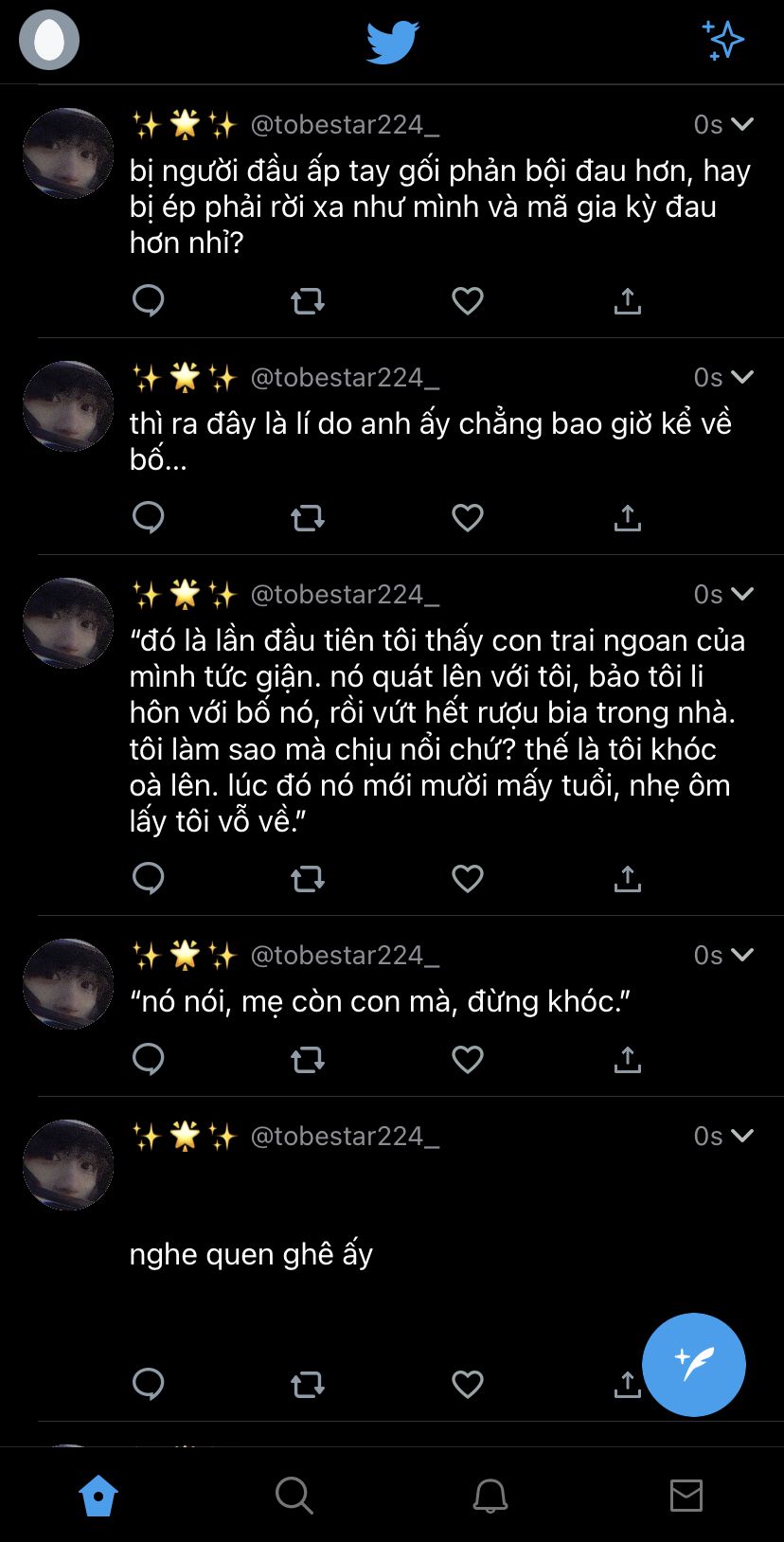Compose a new tweet
Screen dimensions: 784x1542
(693, 1364)
